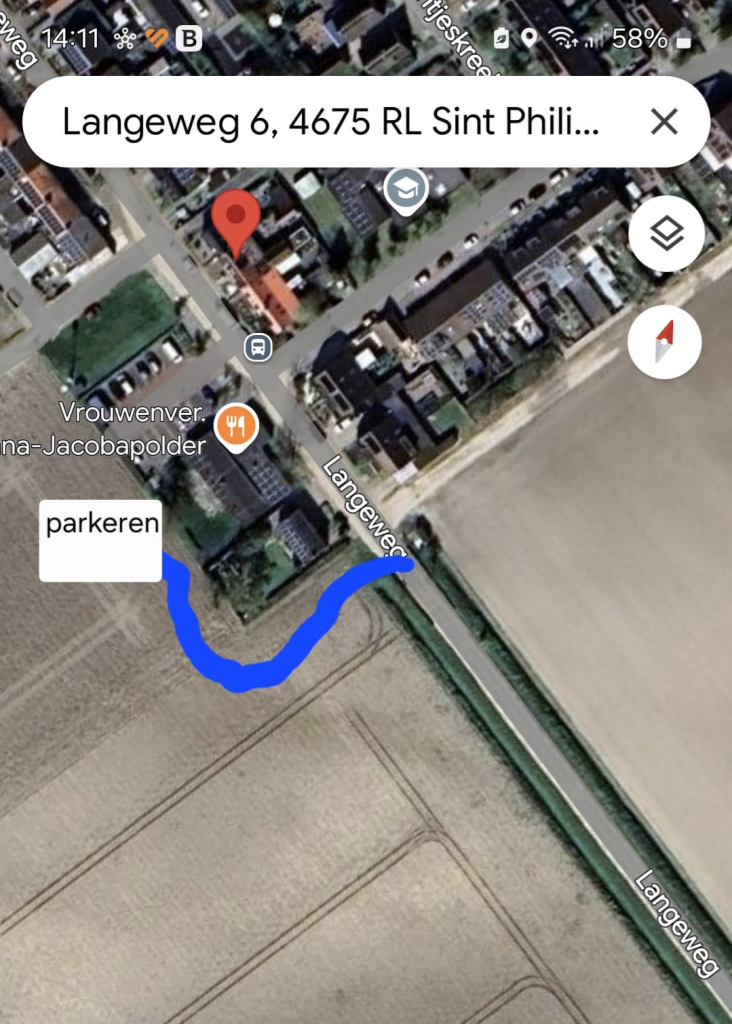
Task: Clear the search address with X
Action: click(664, 122)
